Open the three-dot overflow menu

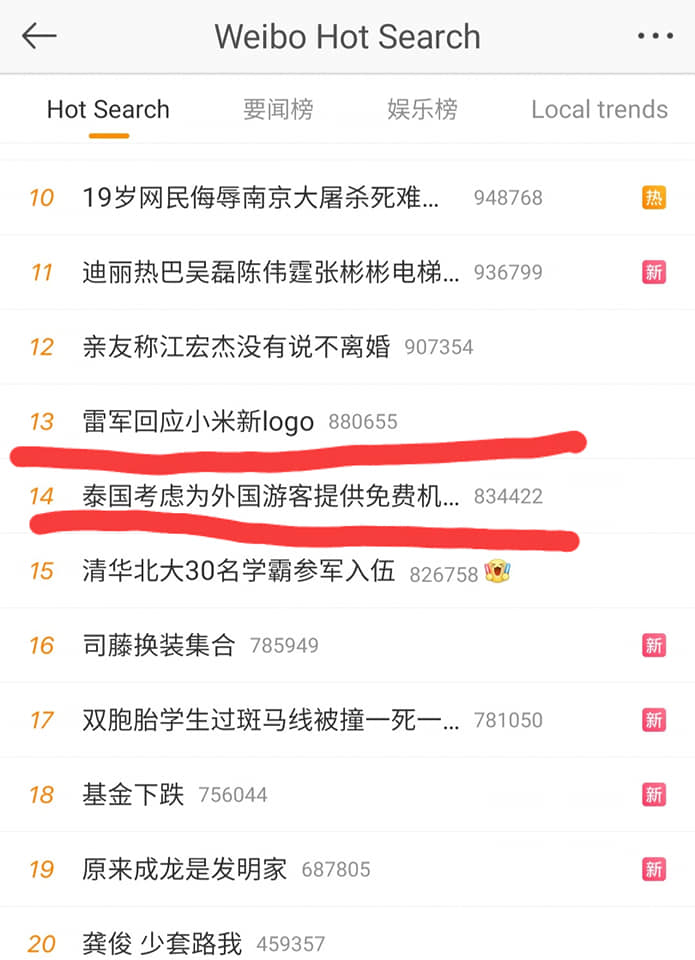[x=655, y=37]
